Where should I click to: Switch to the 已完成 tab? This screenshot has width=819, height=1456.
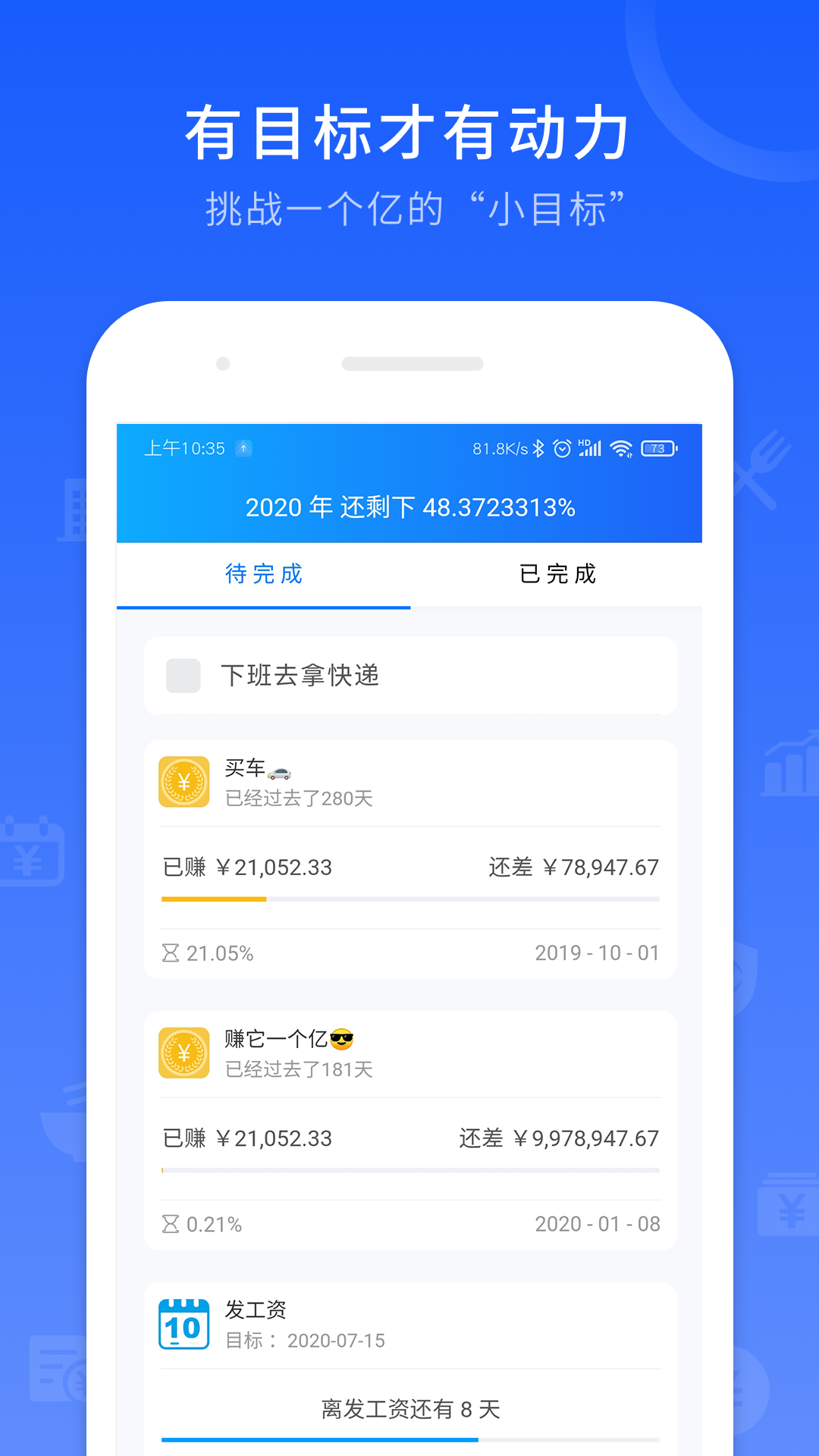pos(556,574)
